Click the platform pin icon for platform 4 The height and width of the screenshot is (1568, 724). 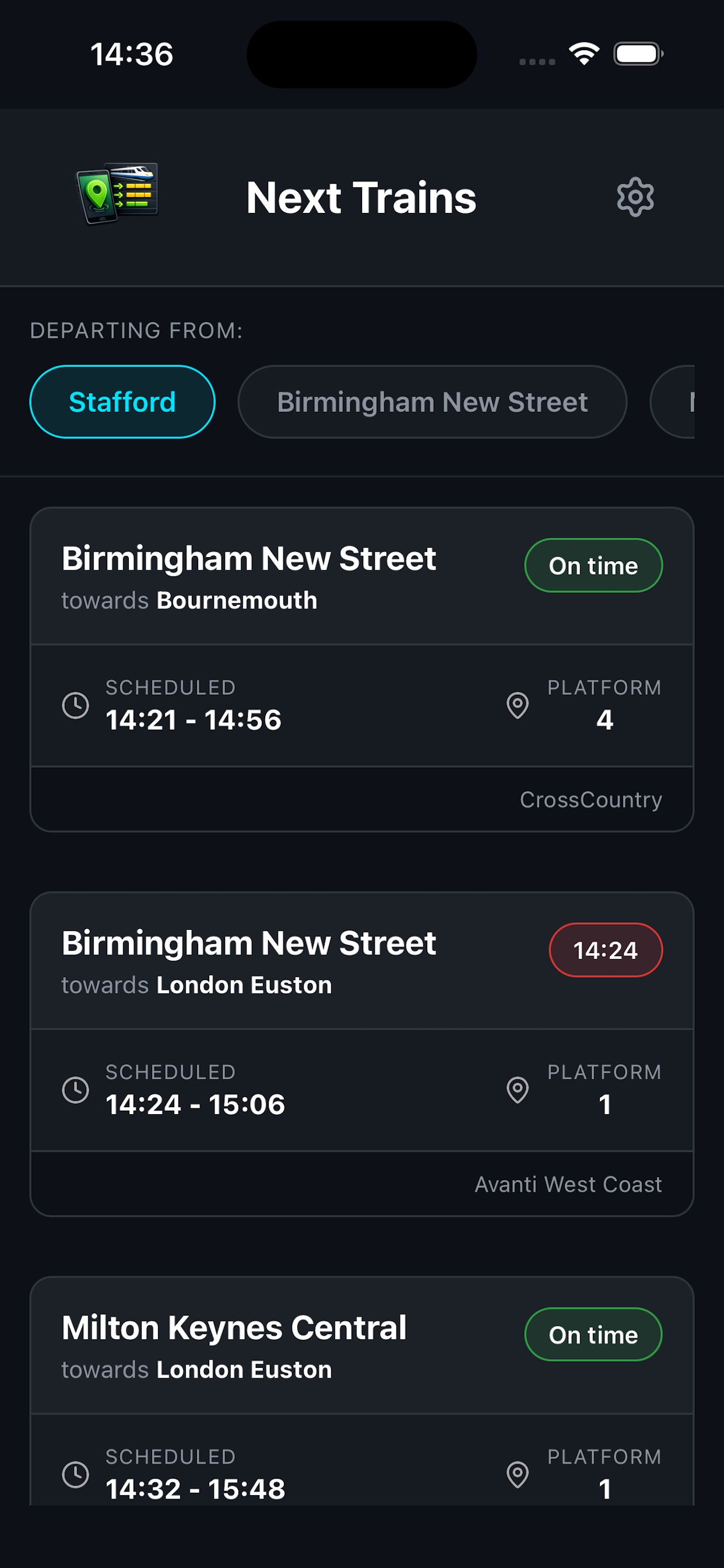[518, 705]
